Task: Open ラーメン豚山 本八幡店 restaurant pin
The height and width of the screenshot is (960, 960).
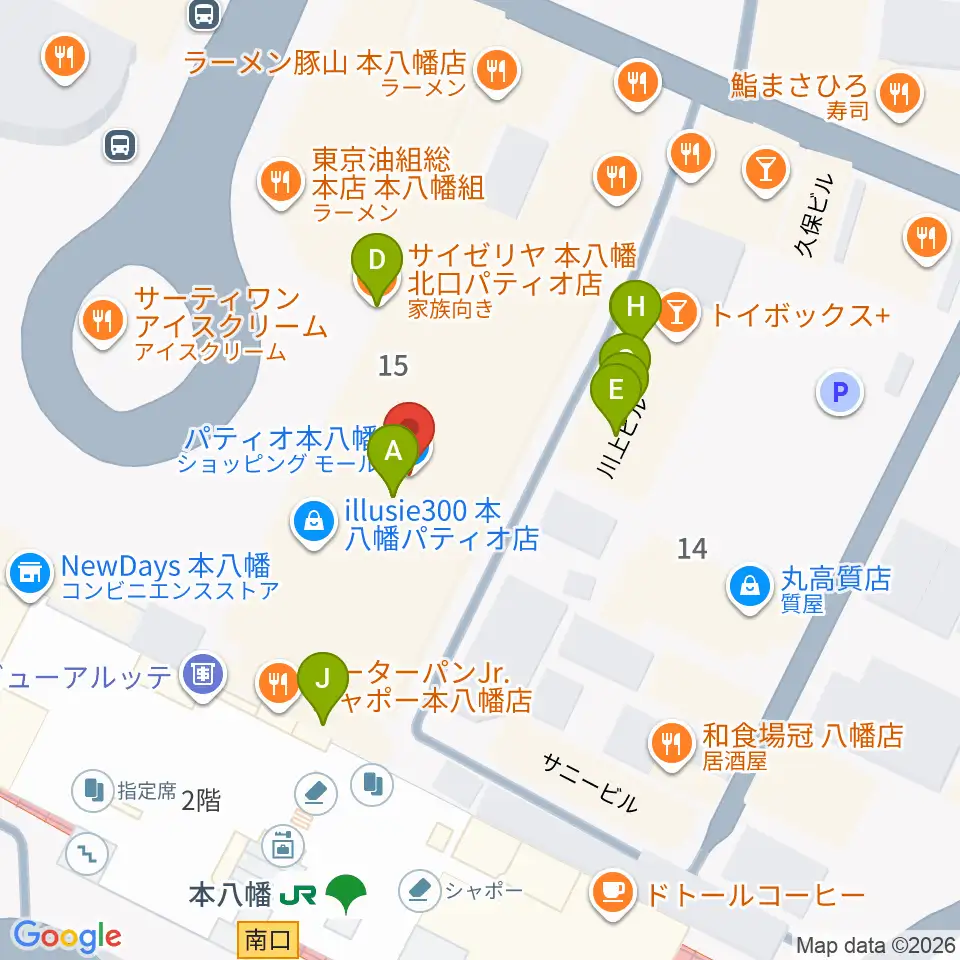Action: pyautogui.click(x=497, y=72)
